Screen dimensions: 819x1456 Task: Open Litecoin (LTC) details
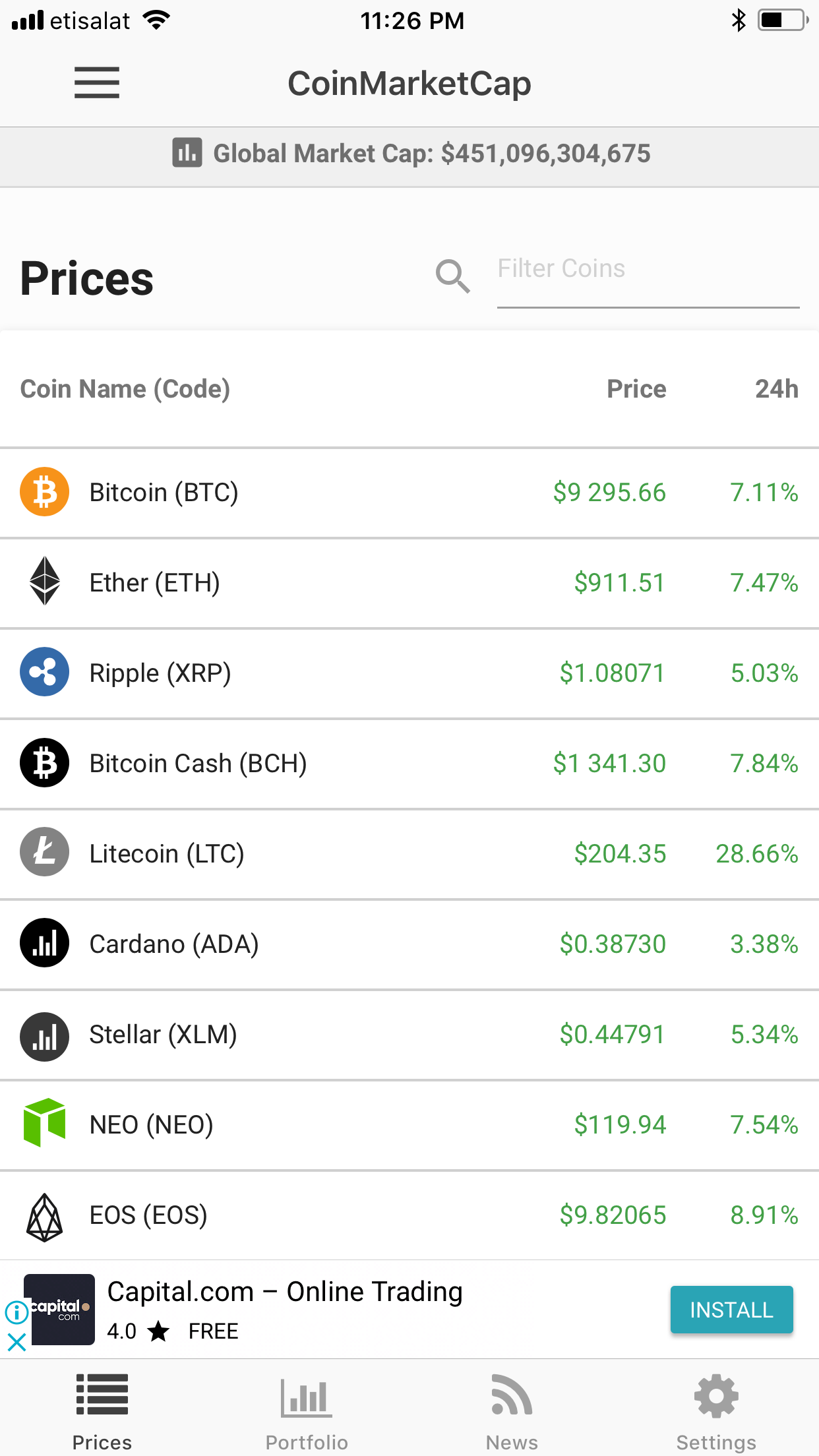(409, 854)
